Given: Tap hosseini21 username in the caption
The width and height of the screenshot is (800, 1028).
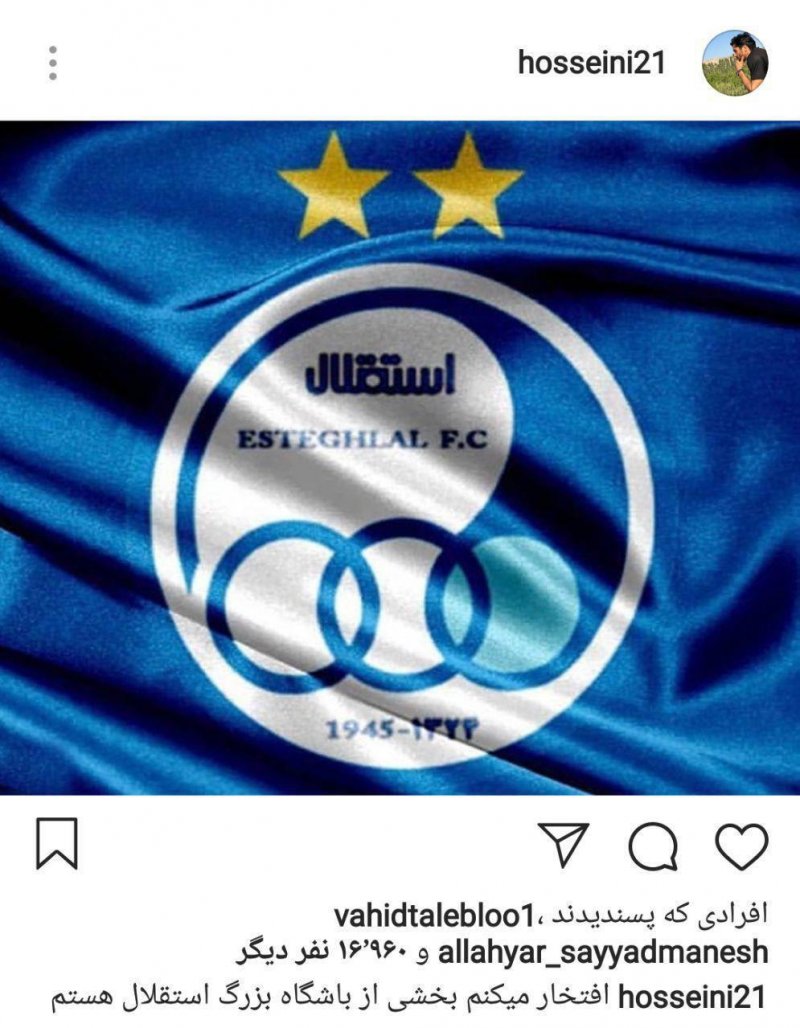Looking at the screenshot, I should pyautogui.click(x=694, y=996).
